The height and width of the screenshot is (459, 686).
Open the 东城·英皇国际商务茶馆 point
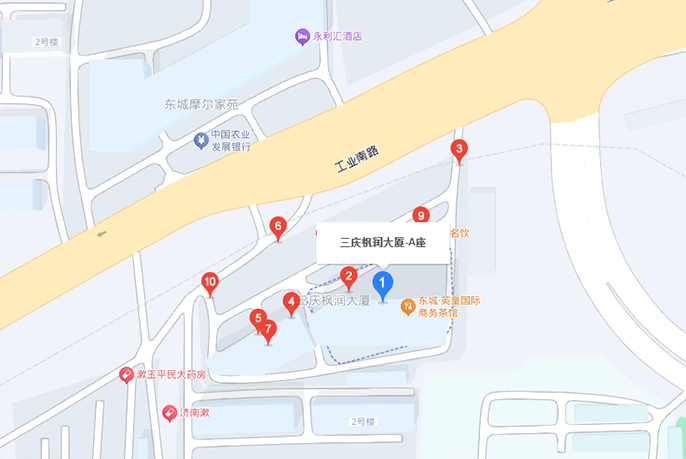pos(408,305)
